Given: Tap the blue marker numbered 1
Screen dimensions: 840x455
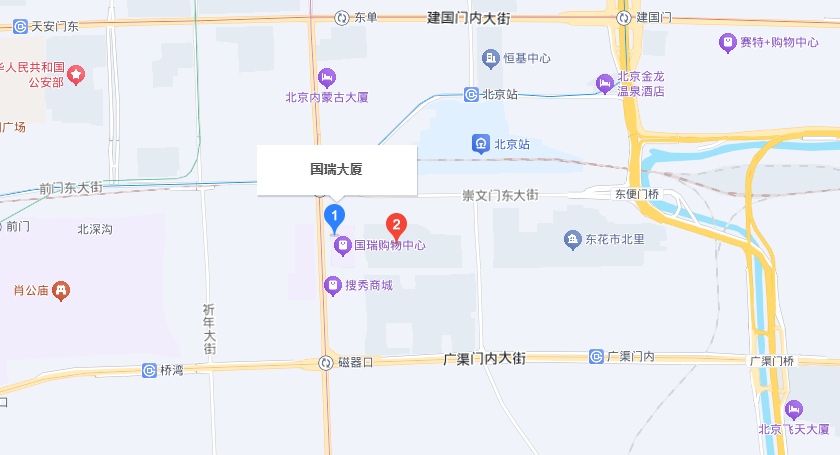Looking at the screenshot, I should pos(335,214).
